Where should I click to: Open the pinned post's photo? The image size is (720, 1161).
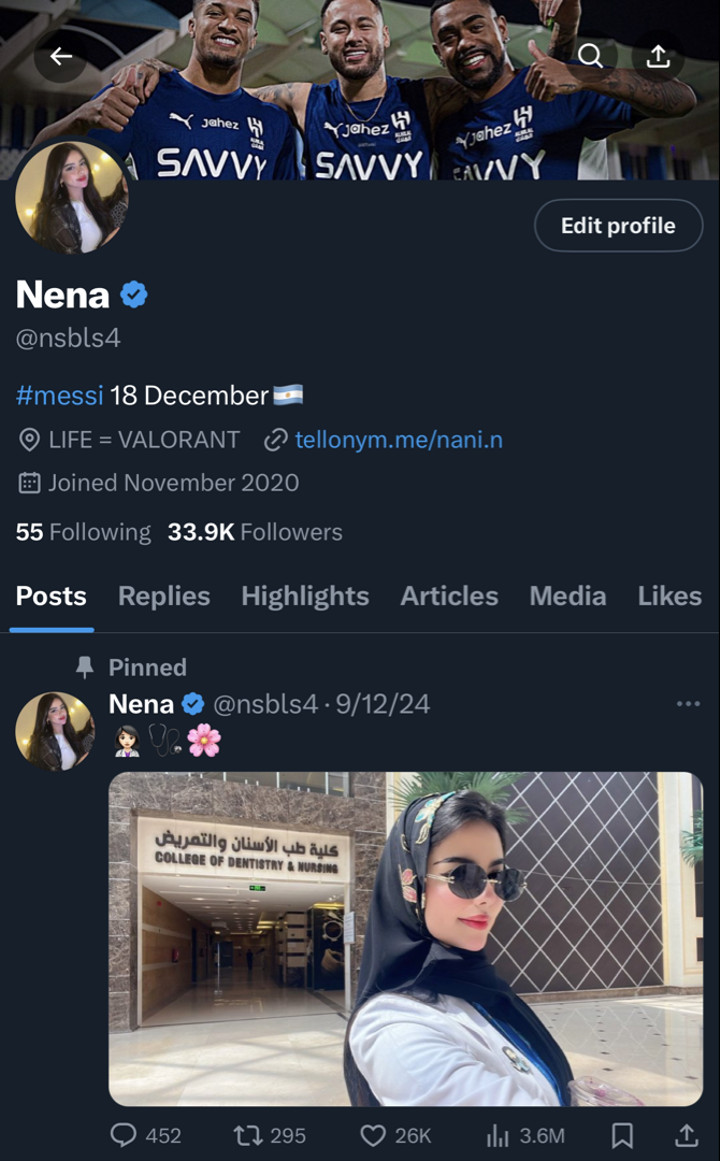tap(406, 939)
